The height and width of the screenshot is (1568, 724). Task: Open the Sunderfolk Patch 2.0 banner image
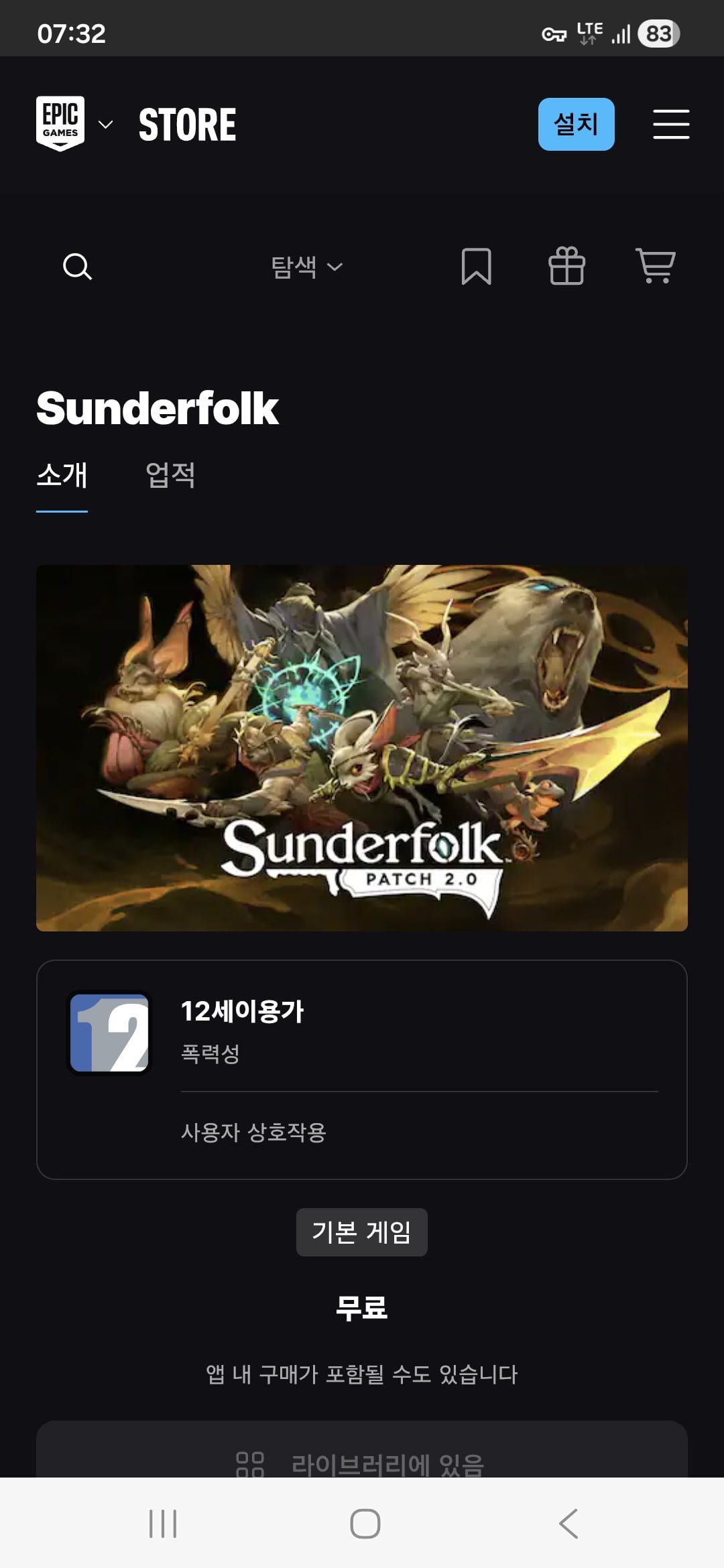tap(362, 747)
